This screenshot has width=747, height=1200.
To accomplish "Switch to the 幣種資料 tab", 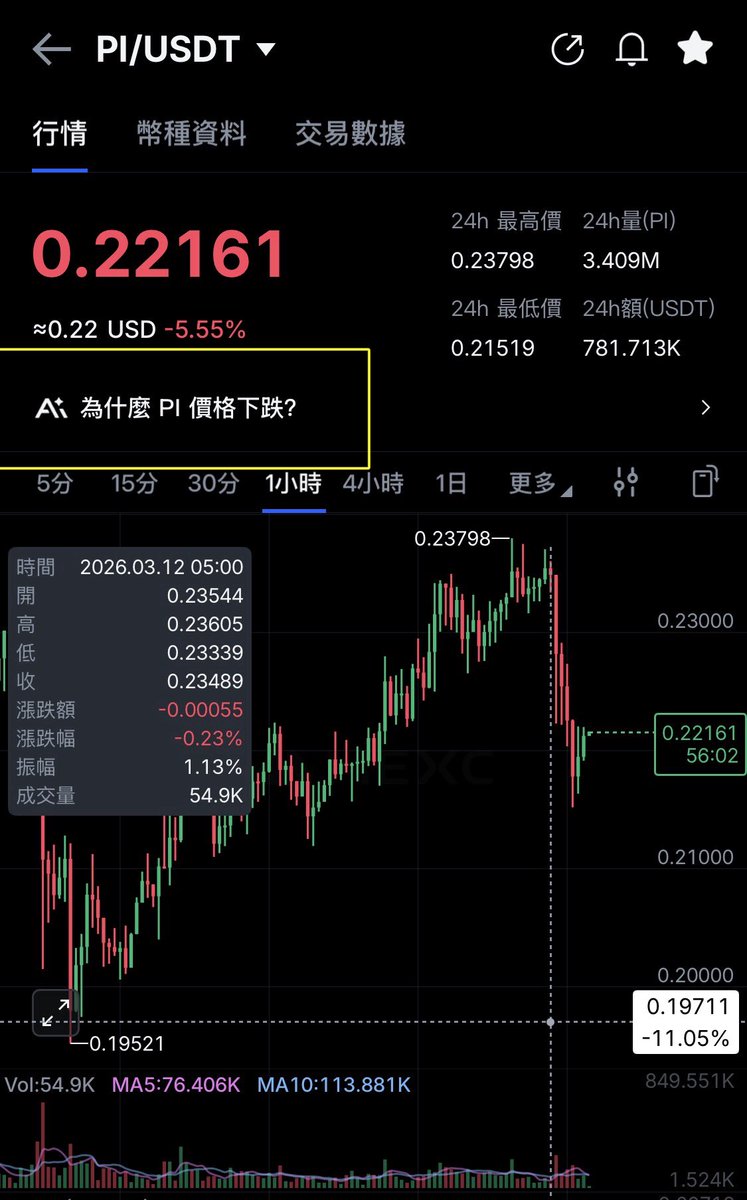I will coord(191,133).
